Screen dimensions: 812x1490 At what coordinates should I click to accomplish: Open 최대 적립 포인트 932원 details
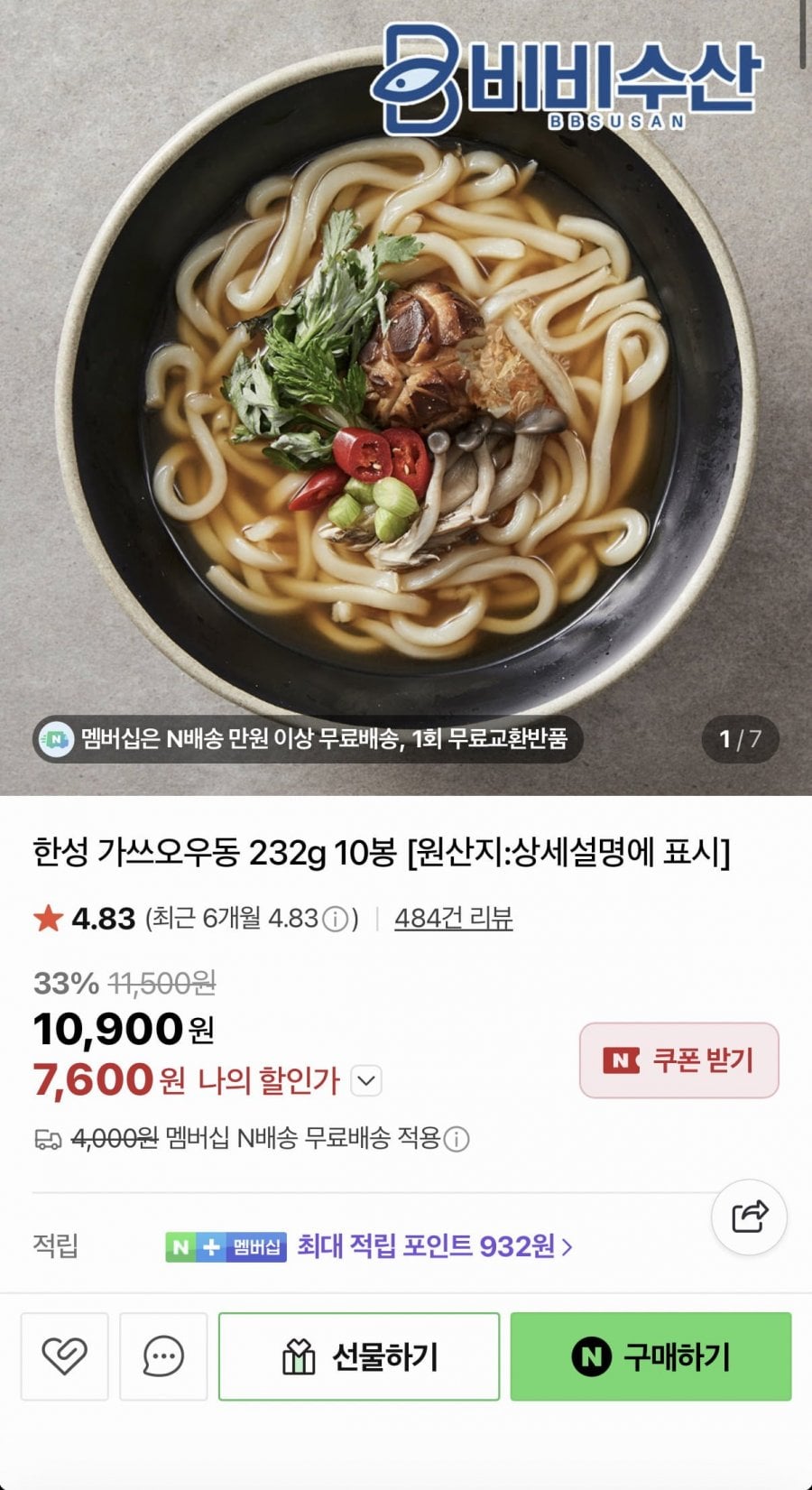433,1246
